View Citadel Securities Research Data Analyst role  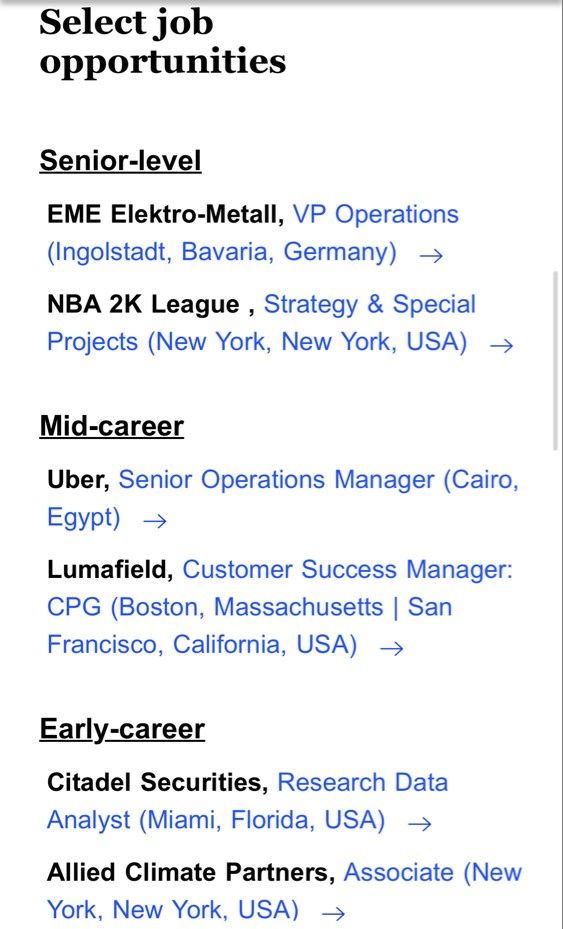pyautogui.click(x=247, y=802)
